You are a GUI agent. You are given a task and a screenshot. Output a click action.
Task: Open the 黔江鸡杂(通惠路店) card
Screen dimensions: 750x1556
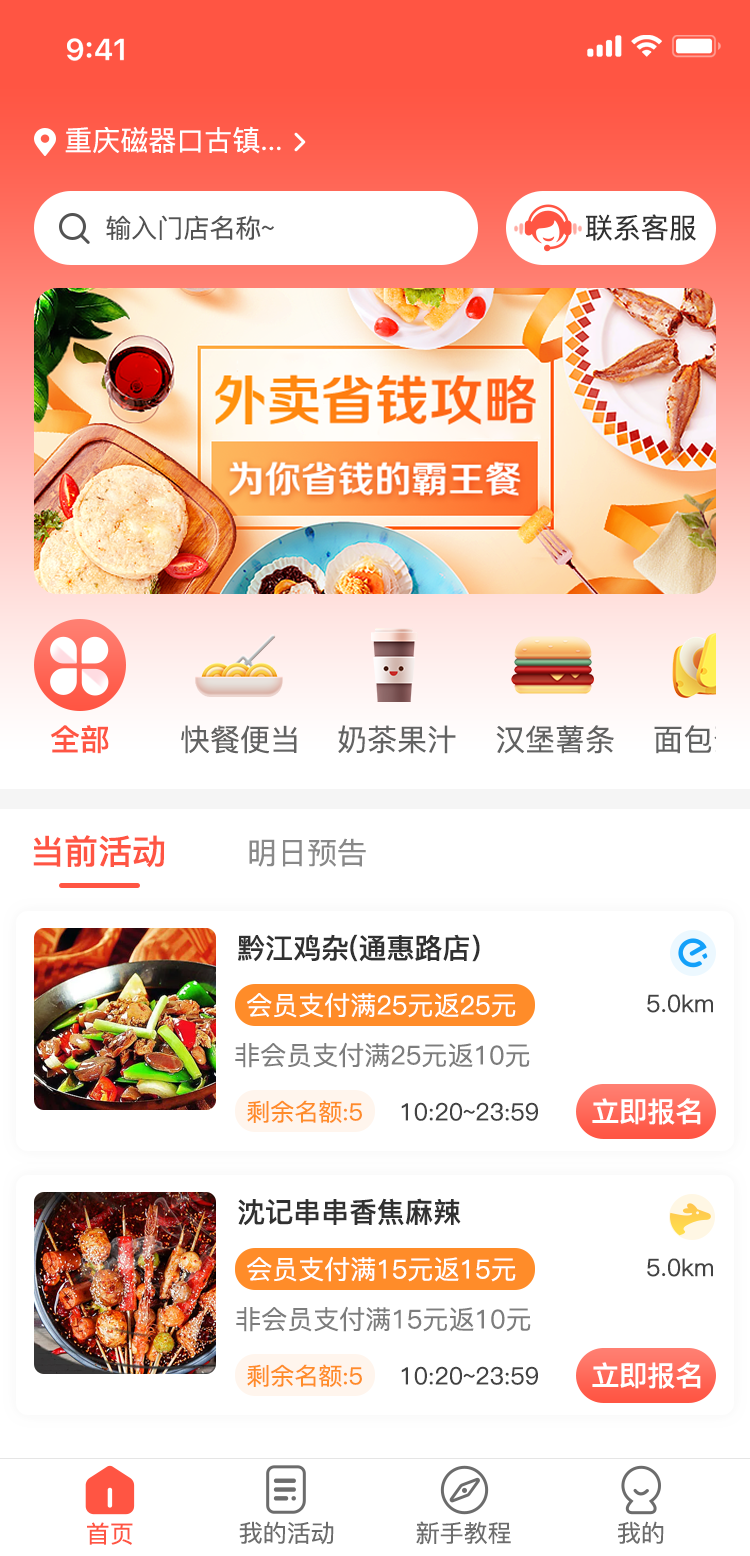[x=375, y=1030]
